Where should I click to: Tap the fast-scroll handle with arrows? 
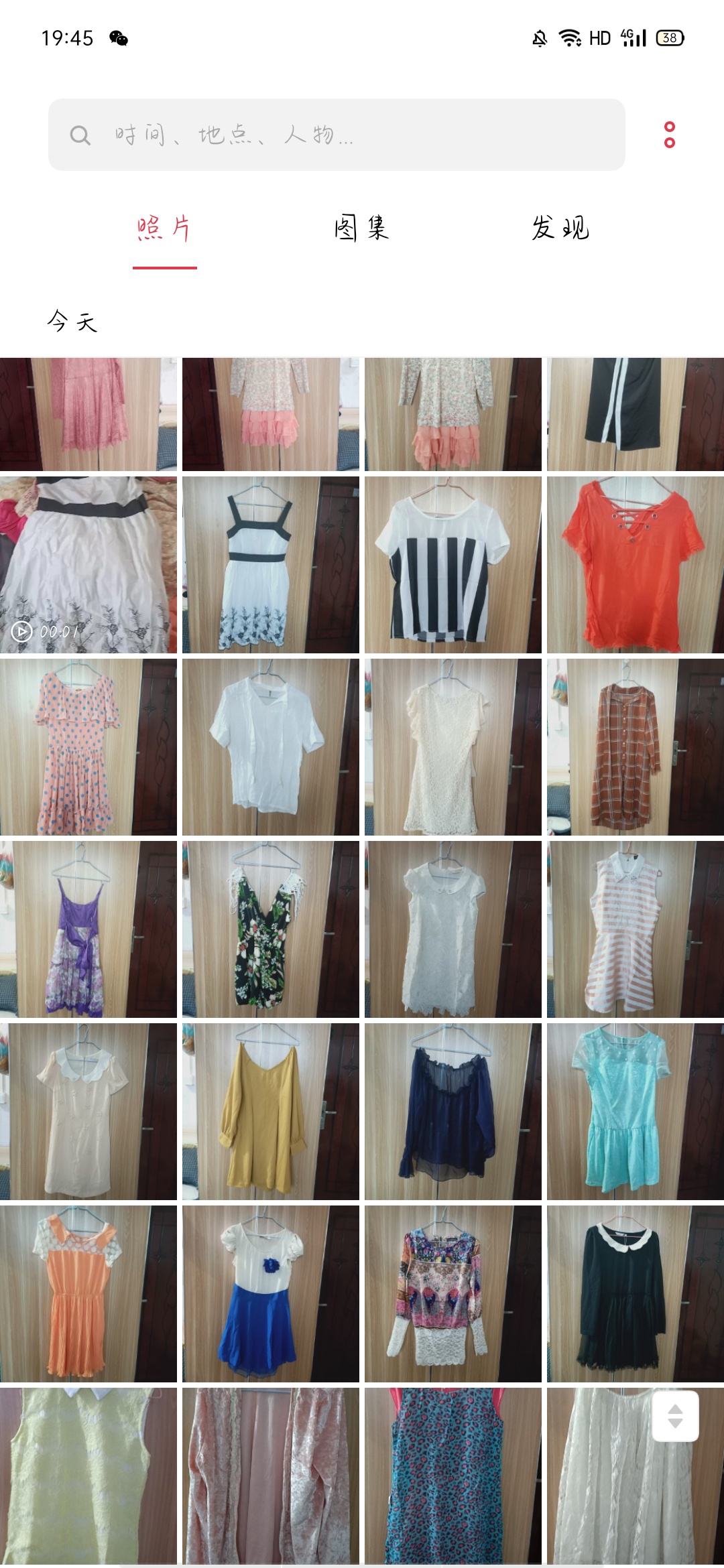(675, 1416)
